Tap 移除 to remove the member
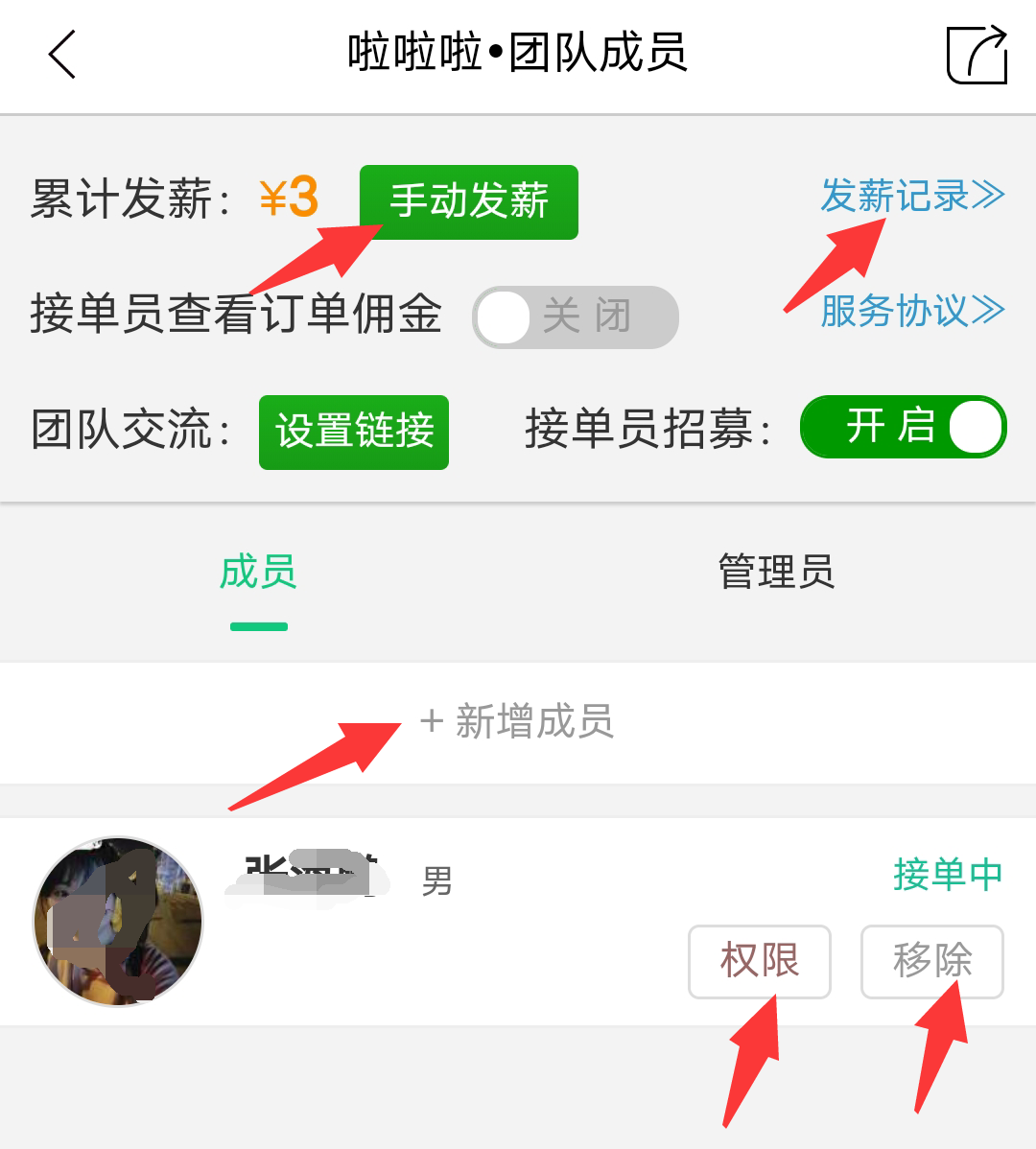 point(931,961)
